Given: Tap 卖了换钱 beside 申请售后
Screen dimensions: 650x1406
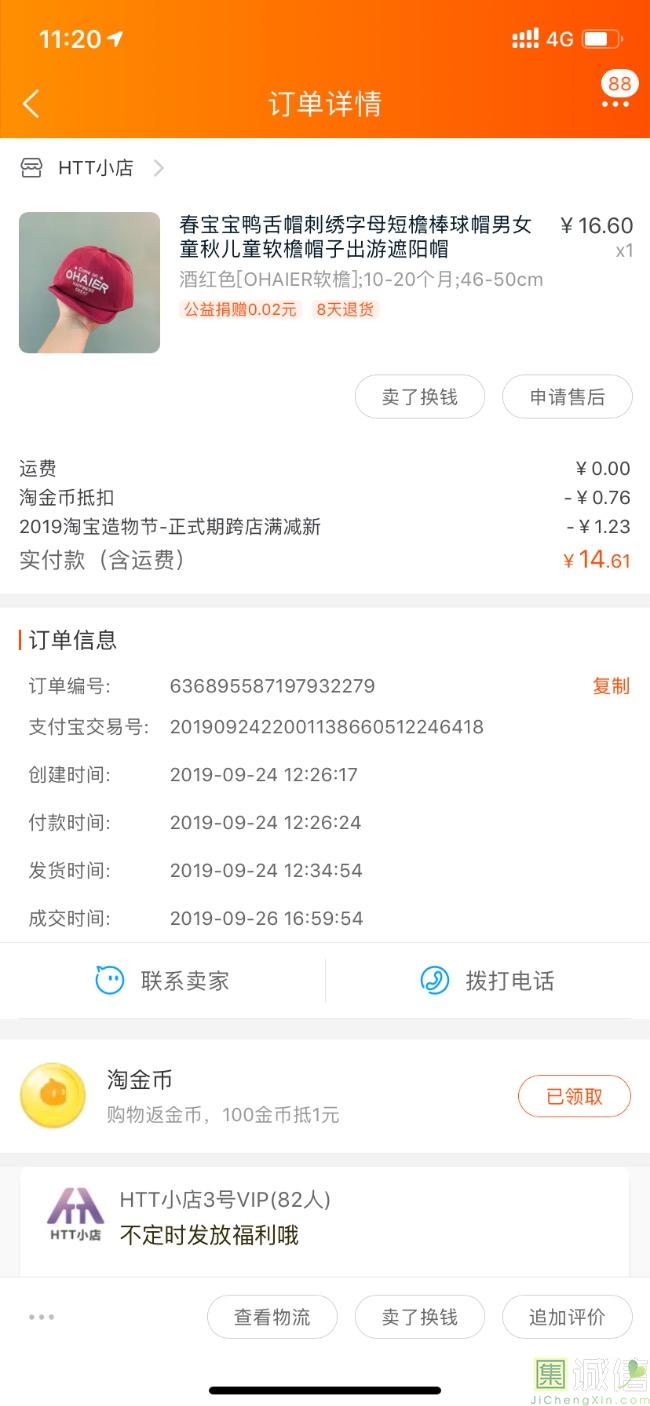Looking at the screenshot, I should click(x=420, y=397).
